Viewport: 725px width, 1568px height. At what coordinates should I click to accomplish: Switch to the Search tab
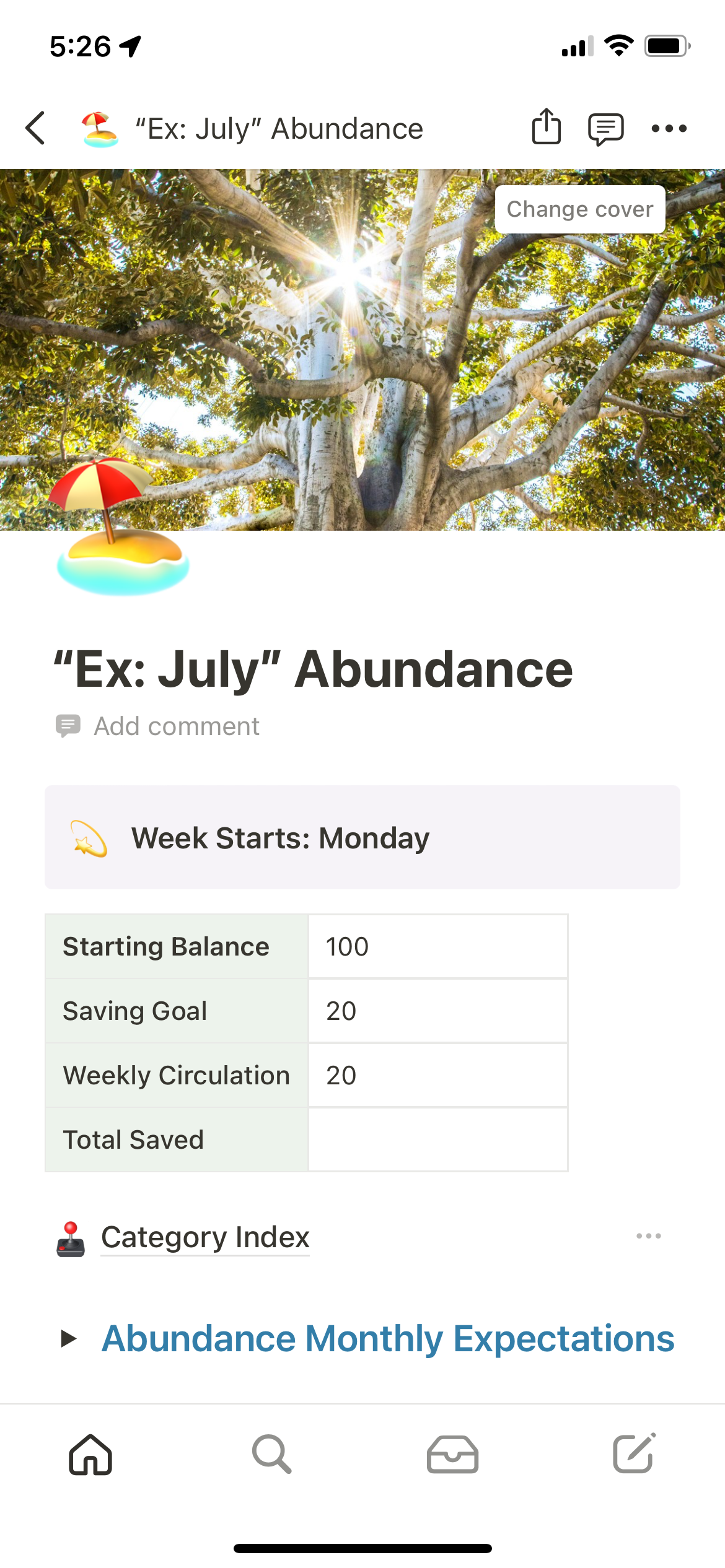tap(271, 1454)
